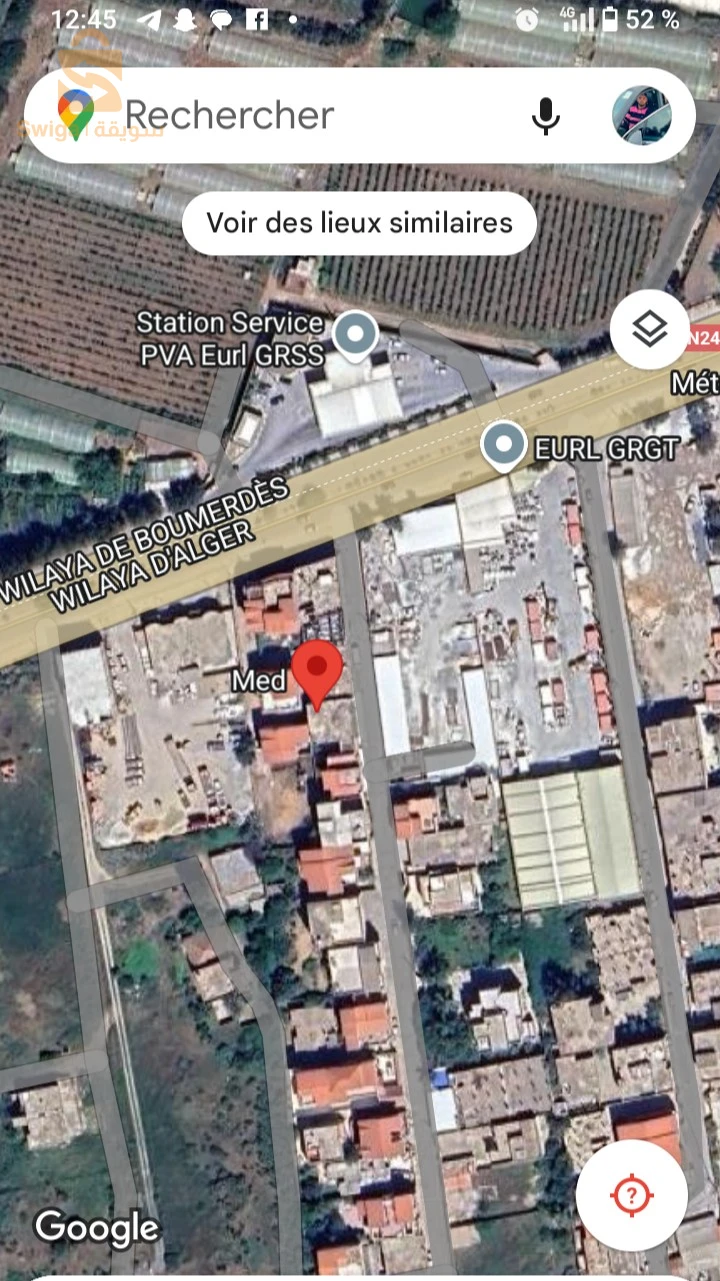Open the account profile picture
The height and width of the screenshot is (1281, 720).
(x=641, y=116)
